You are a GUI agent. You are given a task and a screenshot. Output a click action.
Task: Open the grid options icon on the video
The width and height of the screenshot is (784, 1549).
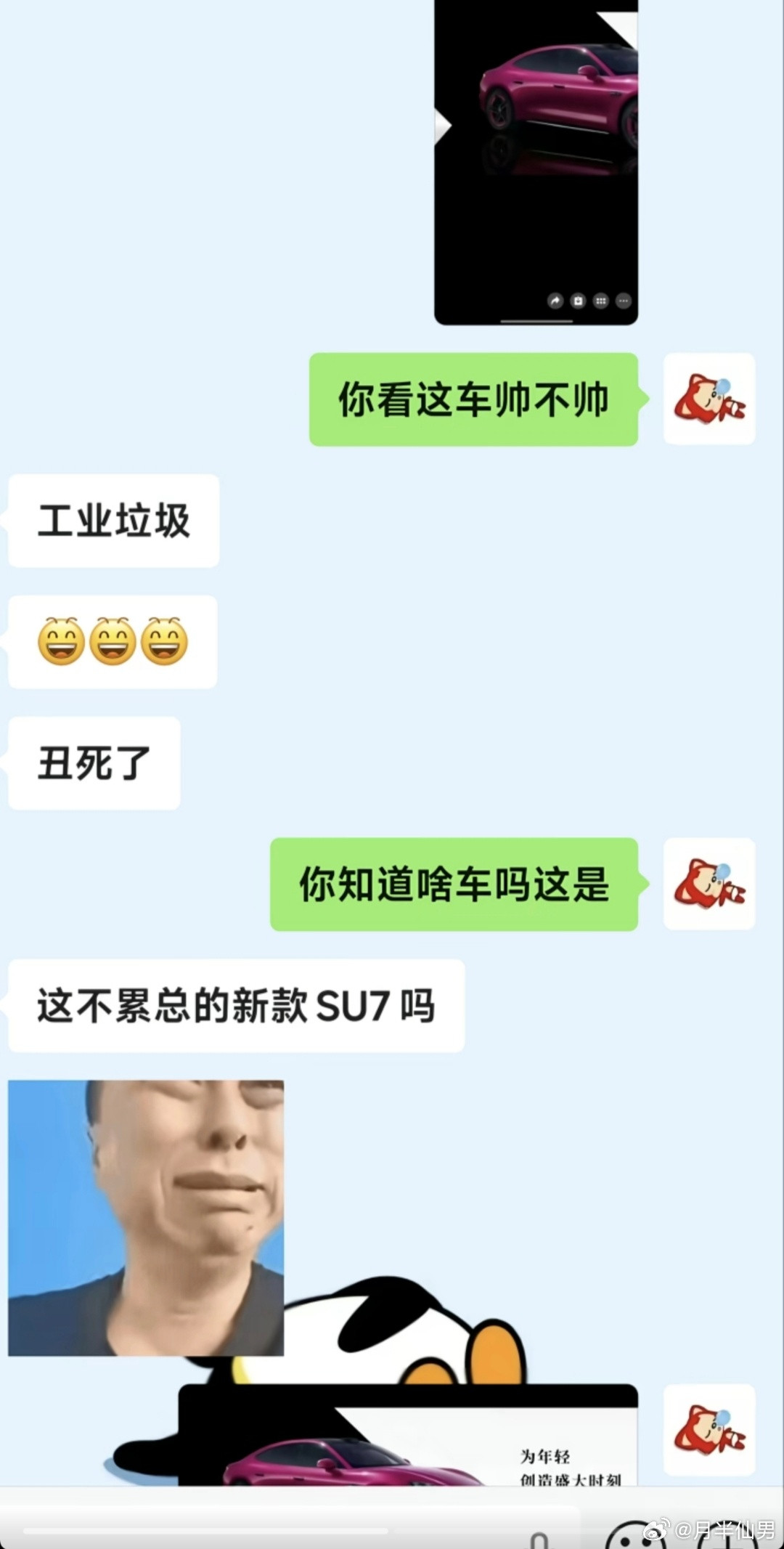click(600, 301)
